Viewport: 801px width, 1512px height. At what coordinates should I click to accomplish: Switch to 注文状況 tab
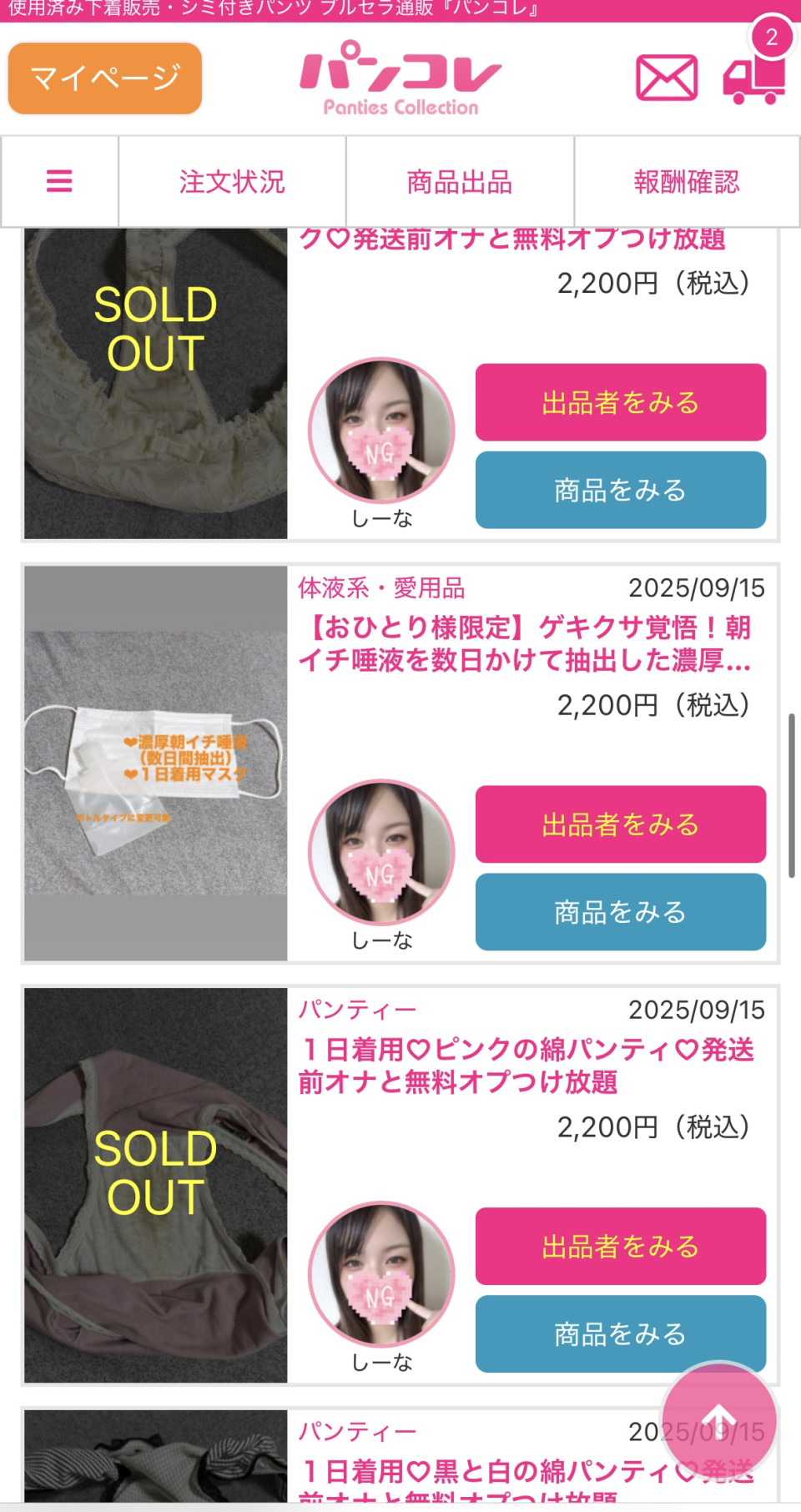tap(232, 181)
